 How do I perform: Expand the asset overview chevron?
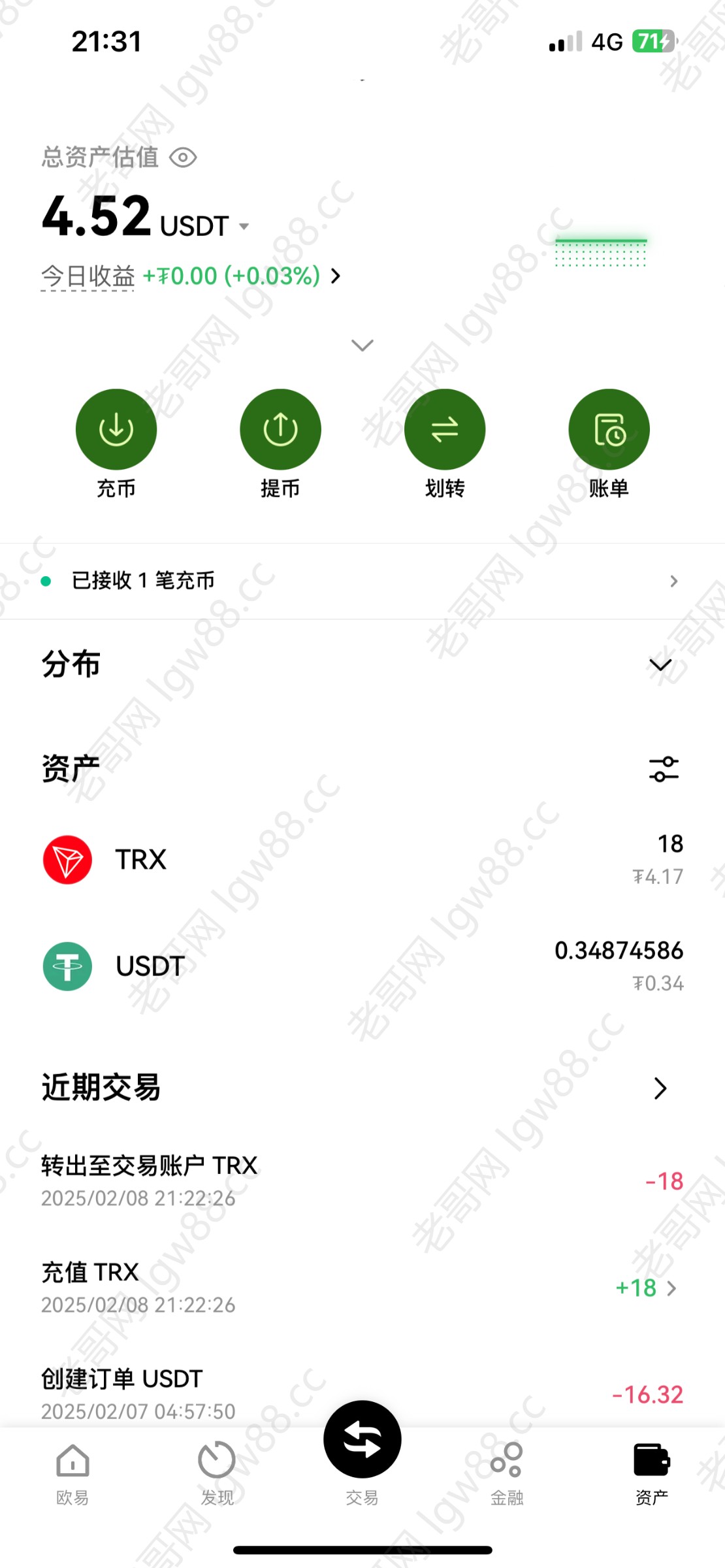[362, 345]
